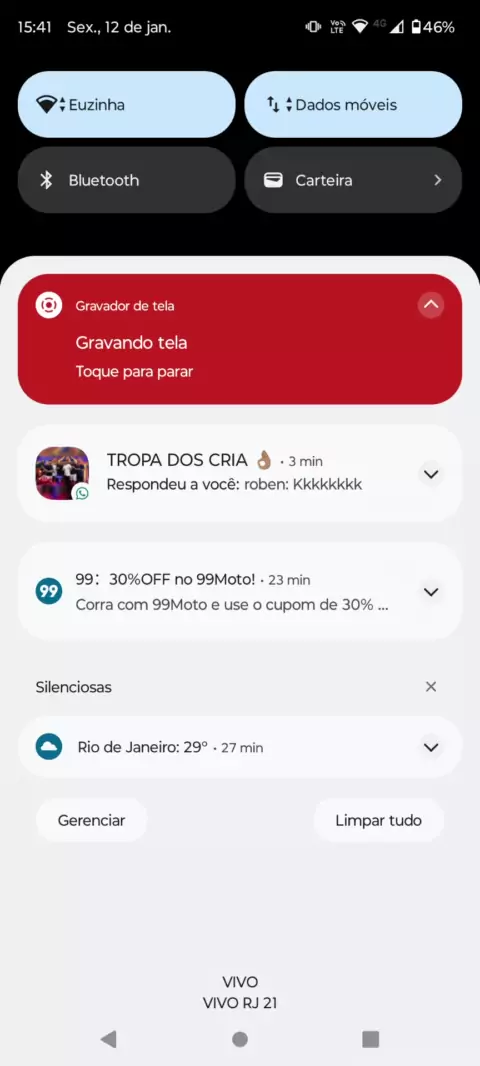Expand the Rio de Janeiro weather notification

tap(430, 747)
